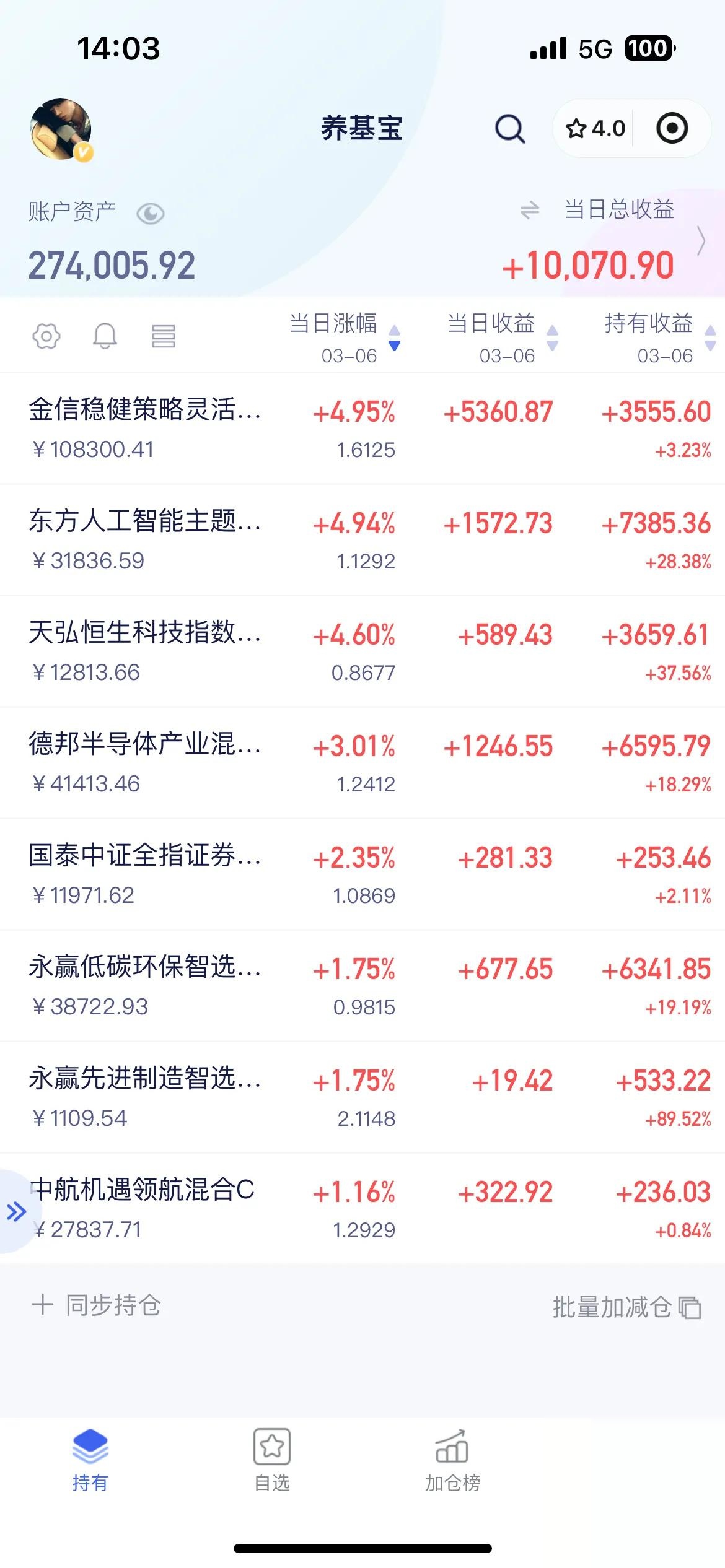Open the search magnifier icon
Screen dimensions: 725x1568
click(x=509, y=129)
